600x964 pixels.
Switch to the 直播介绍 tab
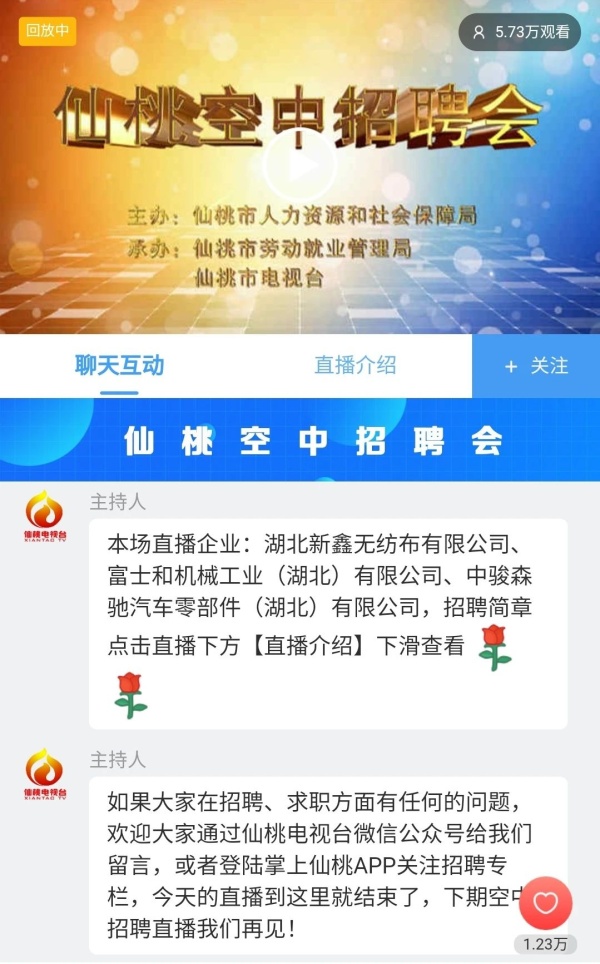pos(355,365)
